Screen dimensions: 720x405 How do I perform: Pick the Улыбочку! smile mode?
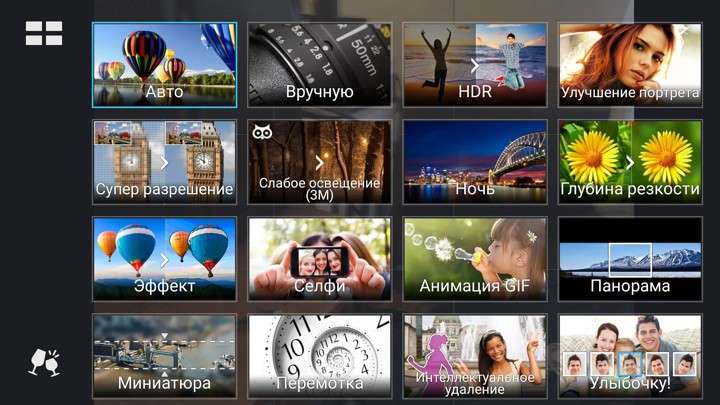coord(630,356)
